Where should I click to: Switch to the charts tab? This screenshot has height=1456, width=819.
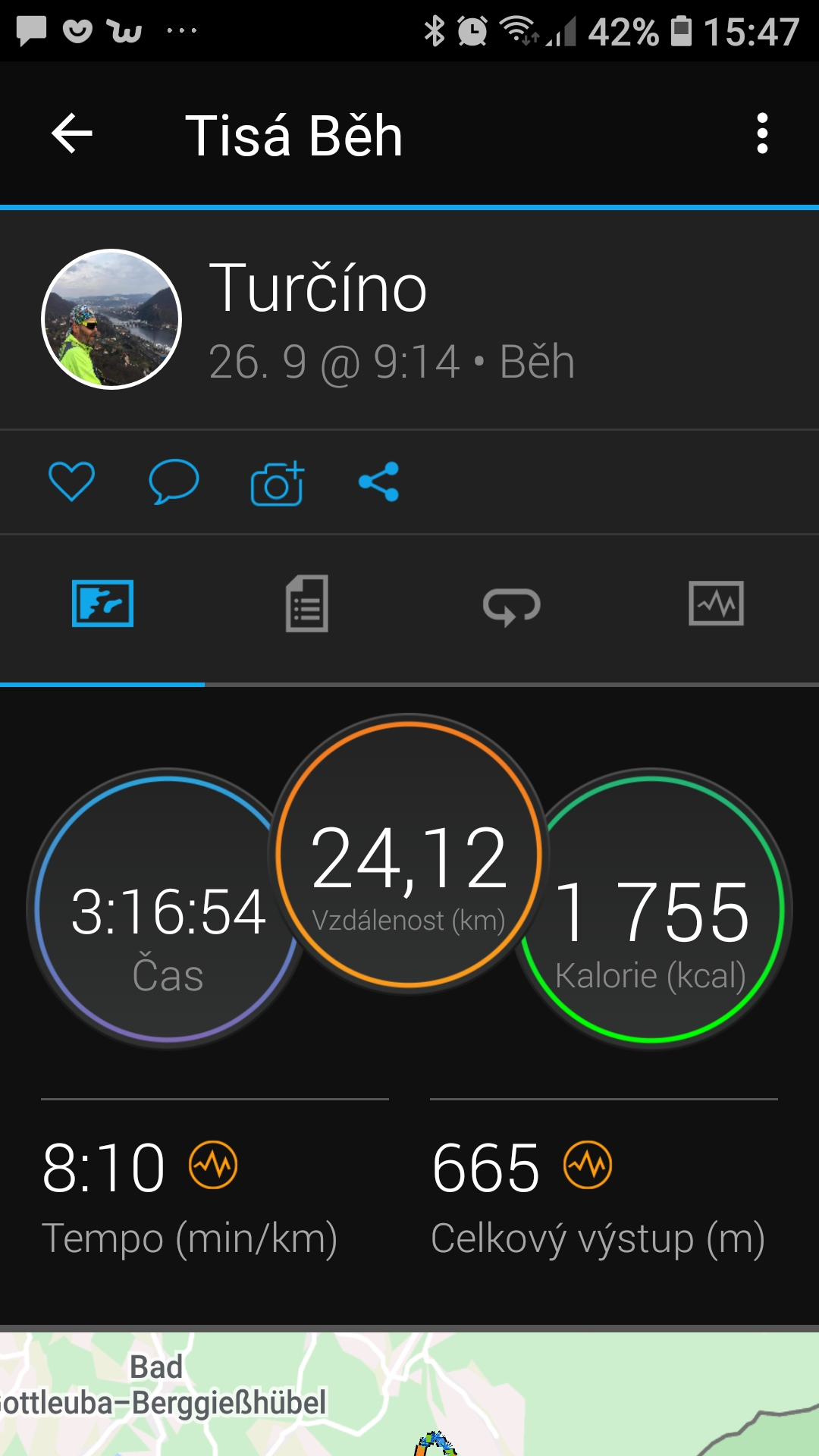[717, 604]
